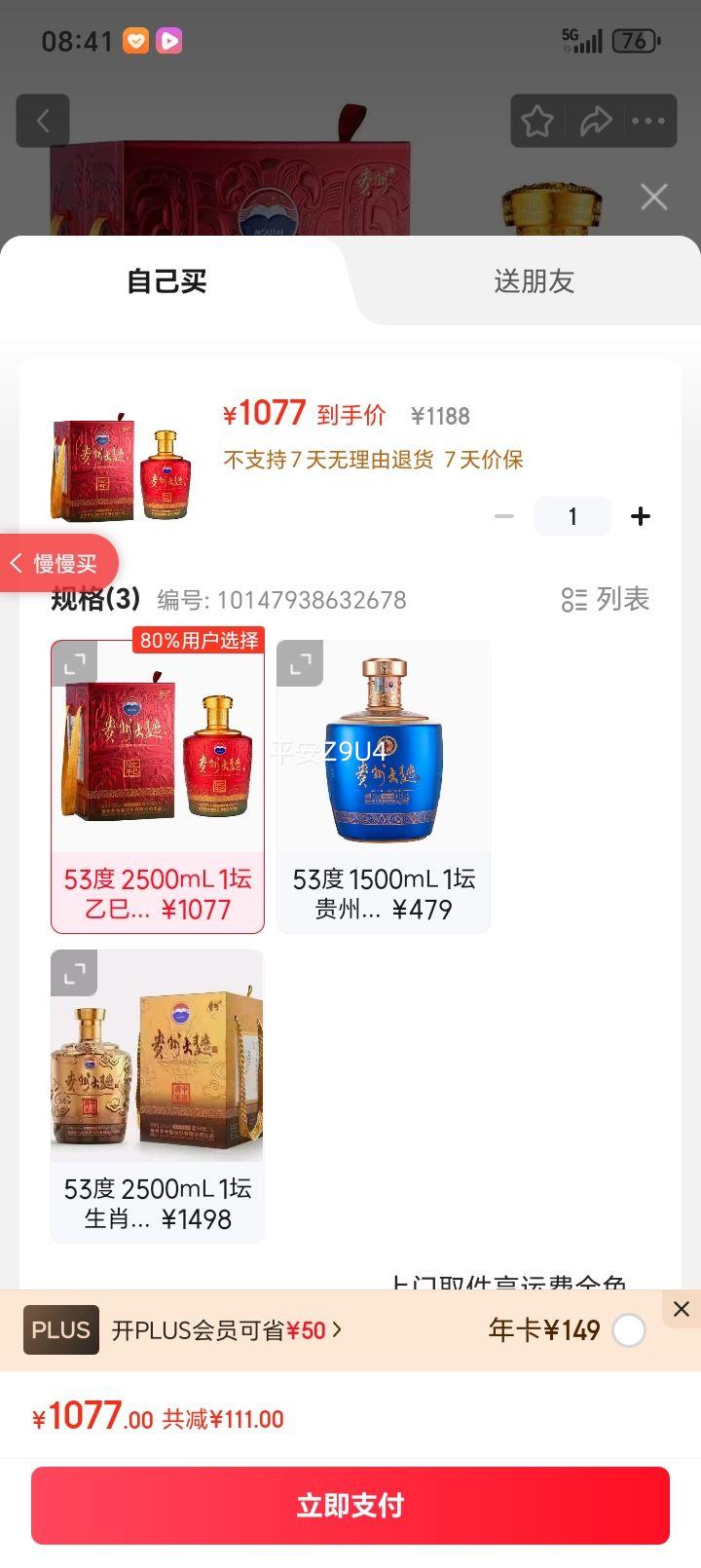This screenshot has height=1568, width=701.
Task: Choose the 53度 1500mL ¥479 blue option
Action: (x=384, y=787)
